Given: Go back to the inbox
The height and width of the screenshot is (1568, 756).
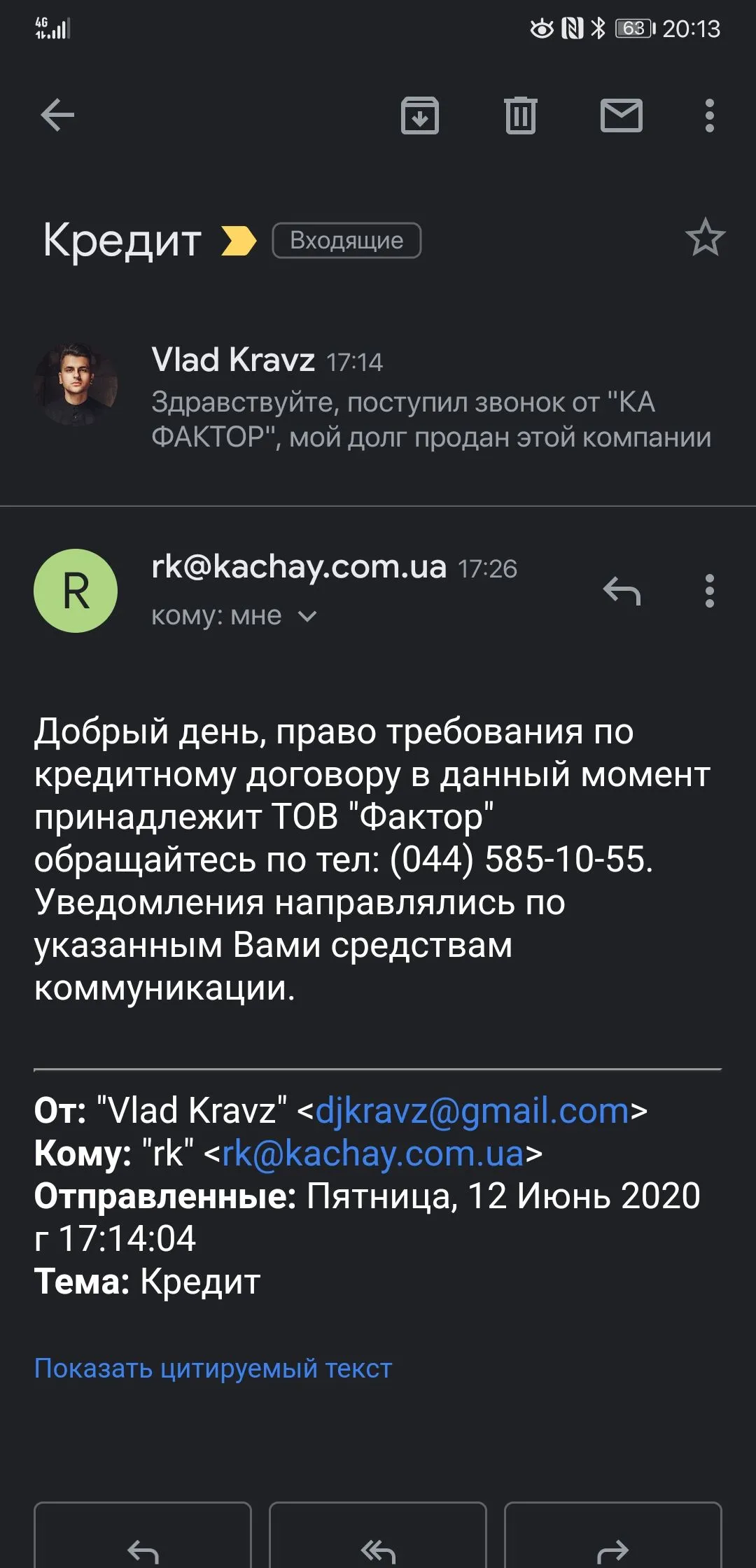Looking at the screenshot, I should click(57, 115).
